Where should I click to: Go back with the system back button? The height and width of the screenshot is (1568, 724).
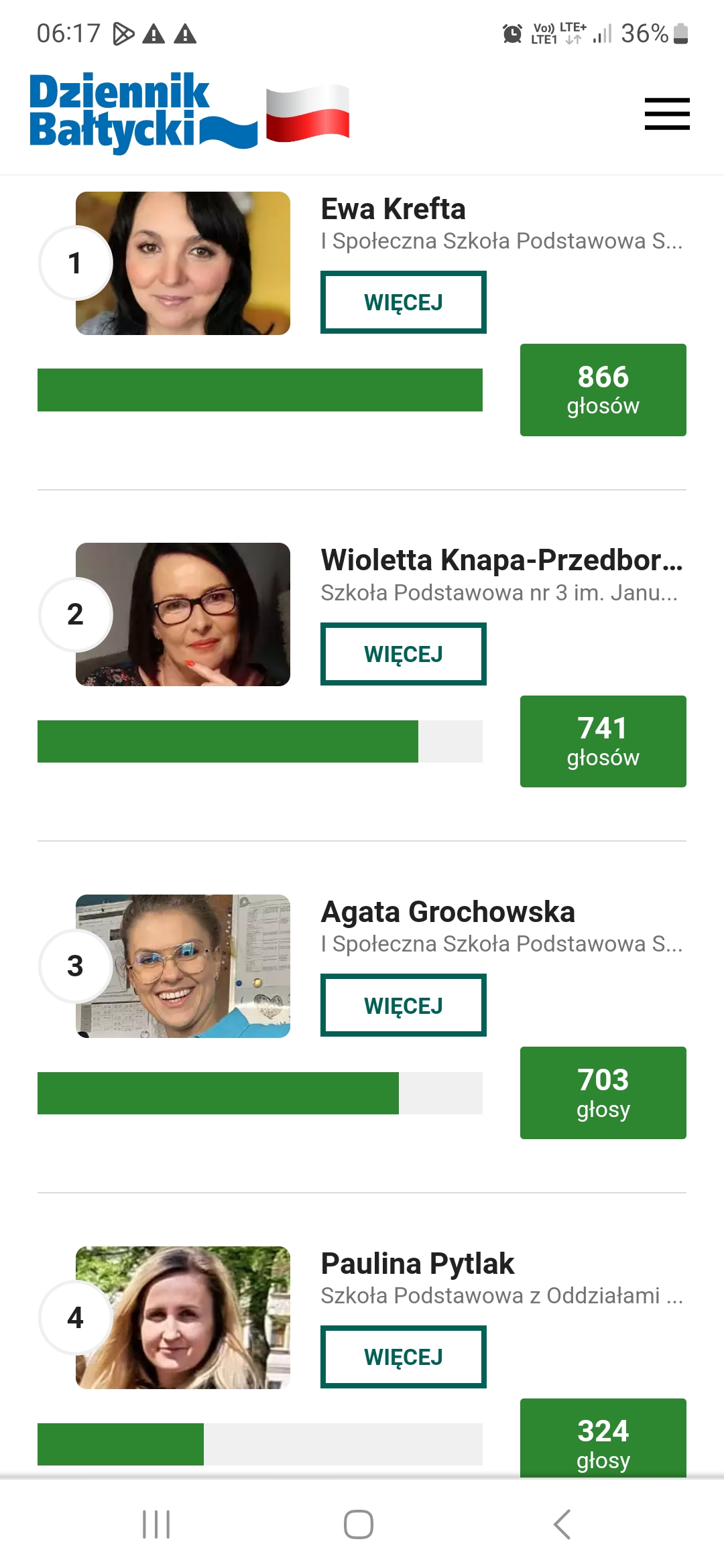[x=562, y=1524]
